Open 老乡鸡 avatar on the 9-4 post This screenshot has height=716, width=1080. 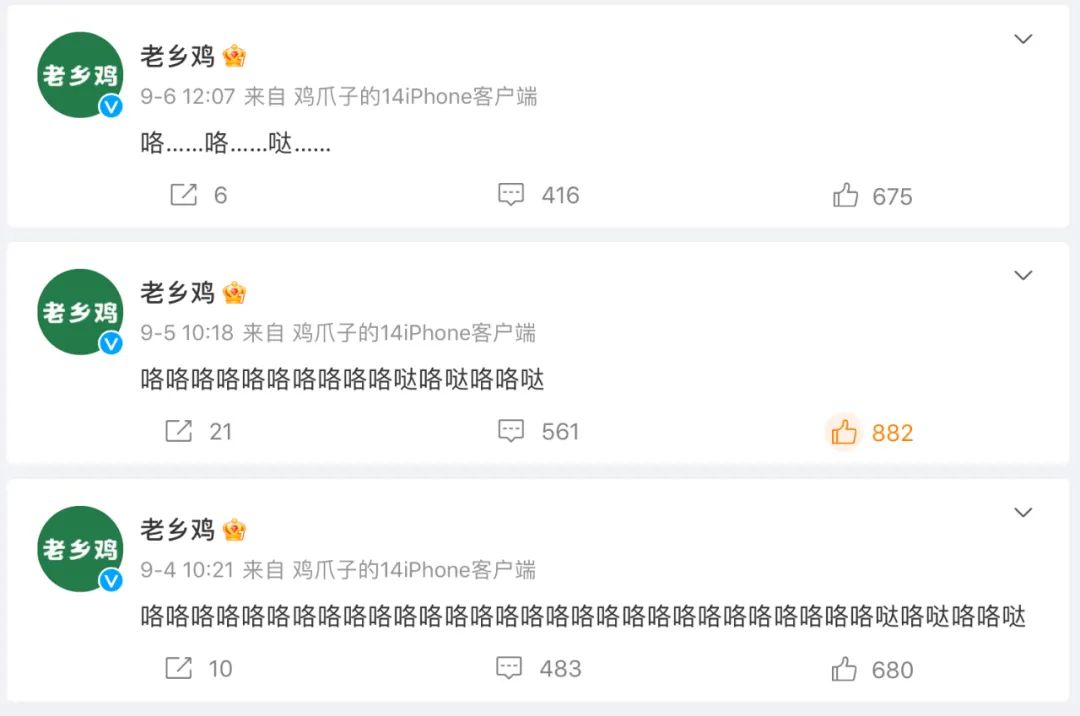[x=80, y=549]
